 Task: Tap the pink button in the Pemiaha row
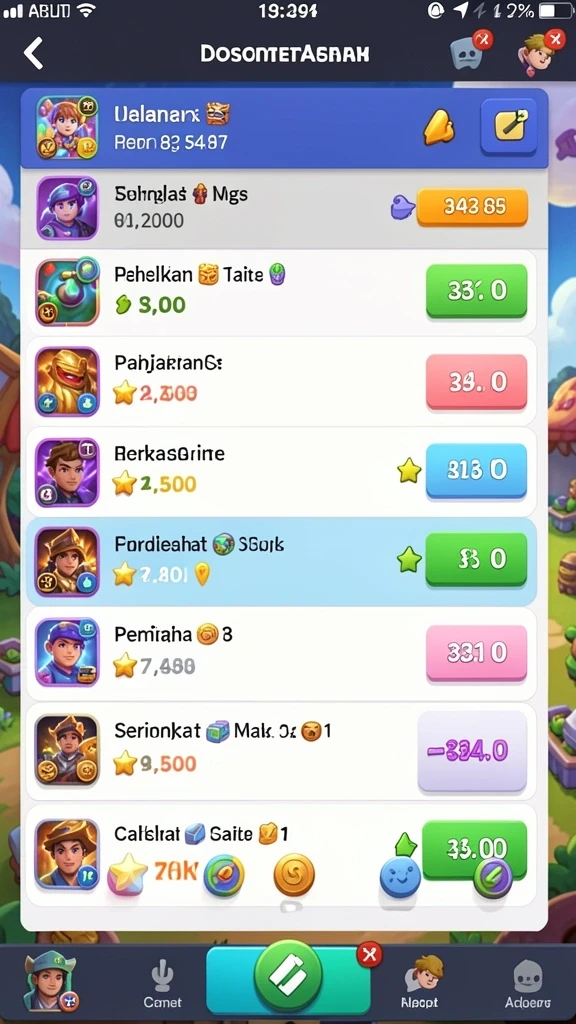(476, 652)
